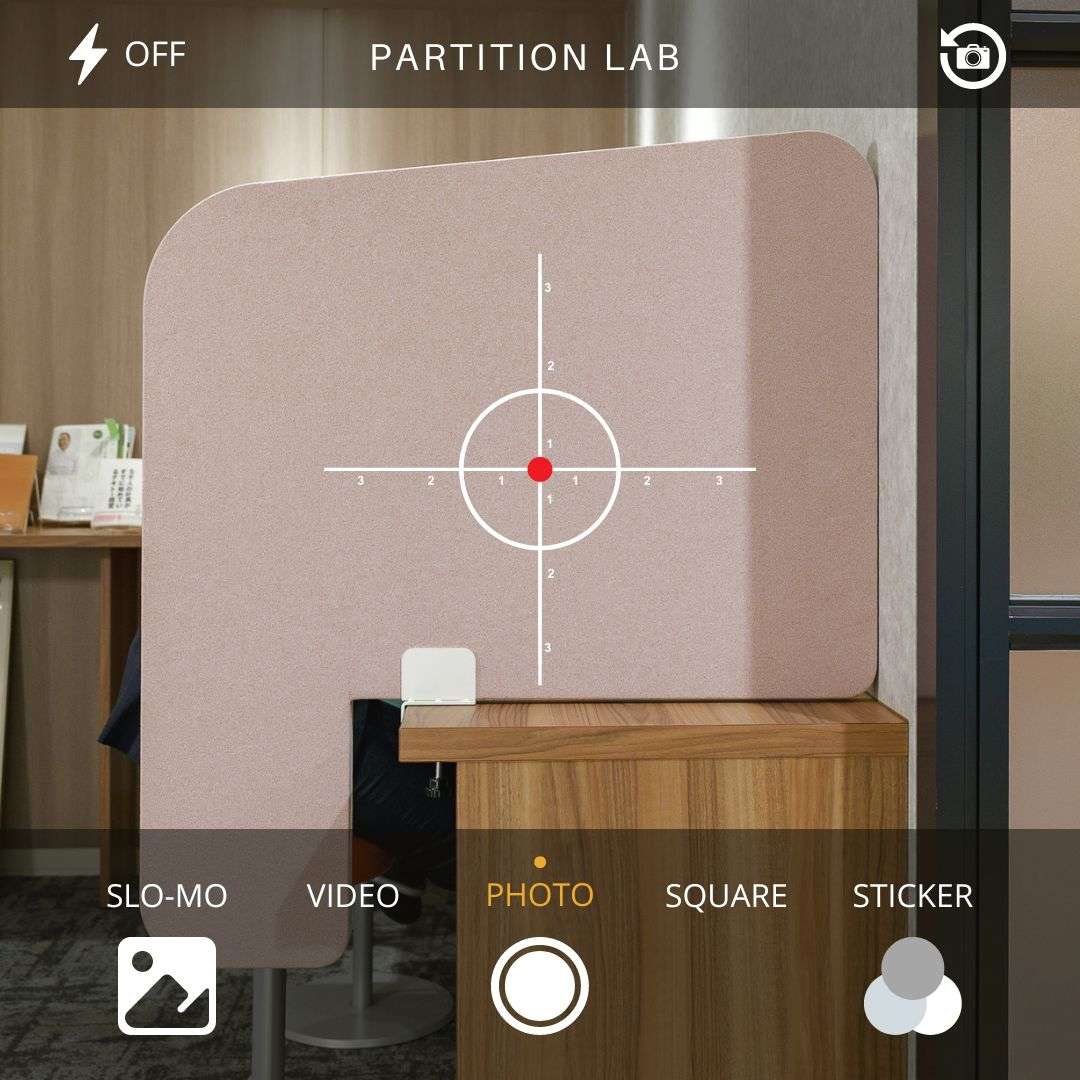Switch to STICKER mode

coord(912,895)
